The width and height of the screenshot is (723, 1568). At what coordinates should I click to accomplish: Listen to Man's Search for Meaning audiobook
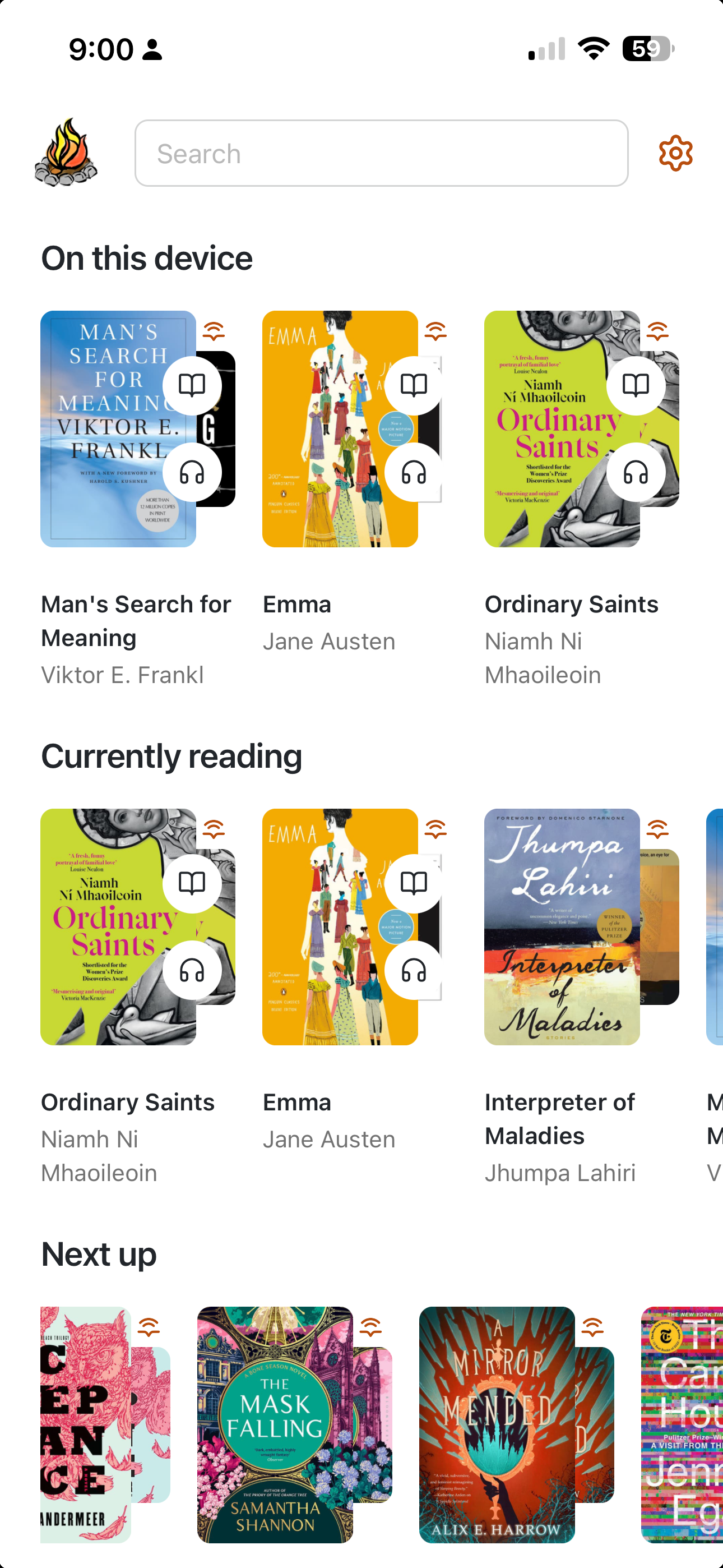192,472
